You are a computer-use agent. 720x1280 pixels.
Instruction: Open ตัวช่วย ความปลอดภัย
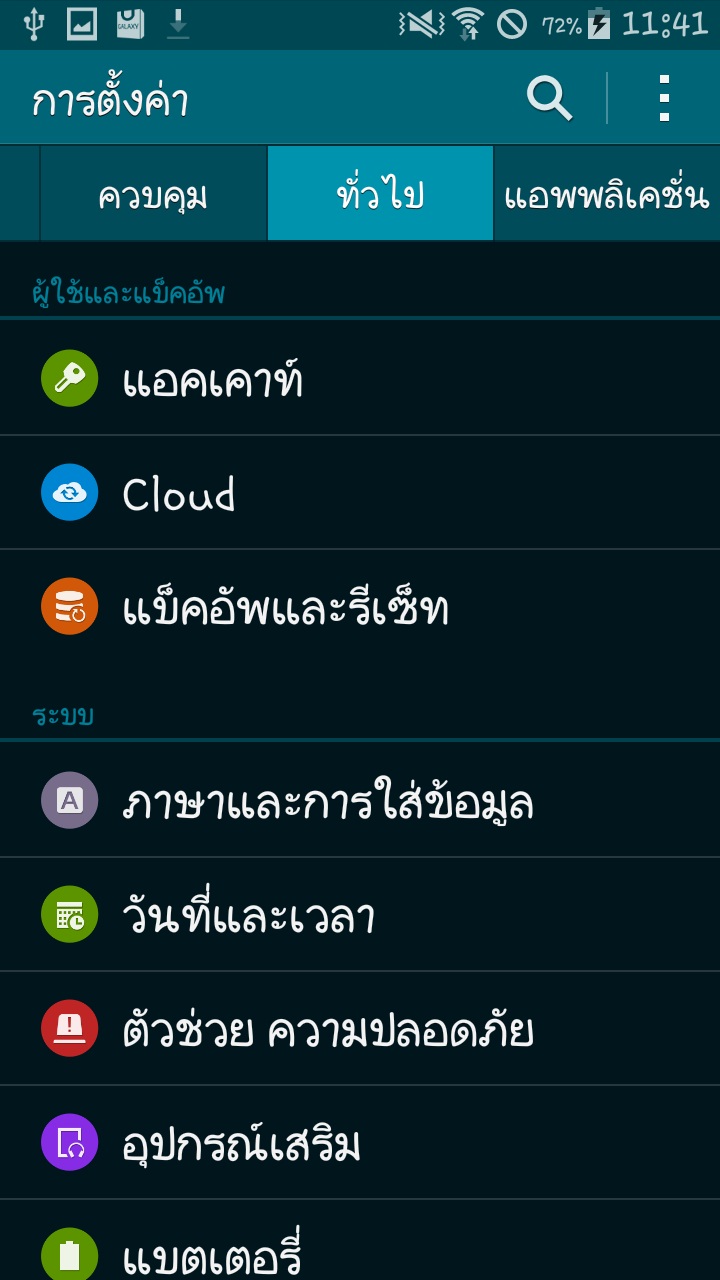[x=360, y=1029]
